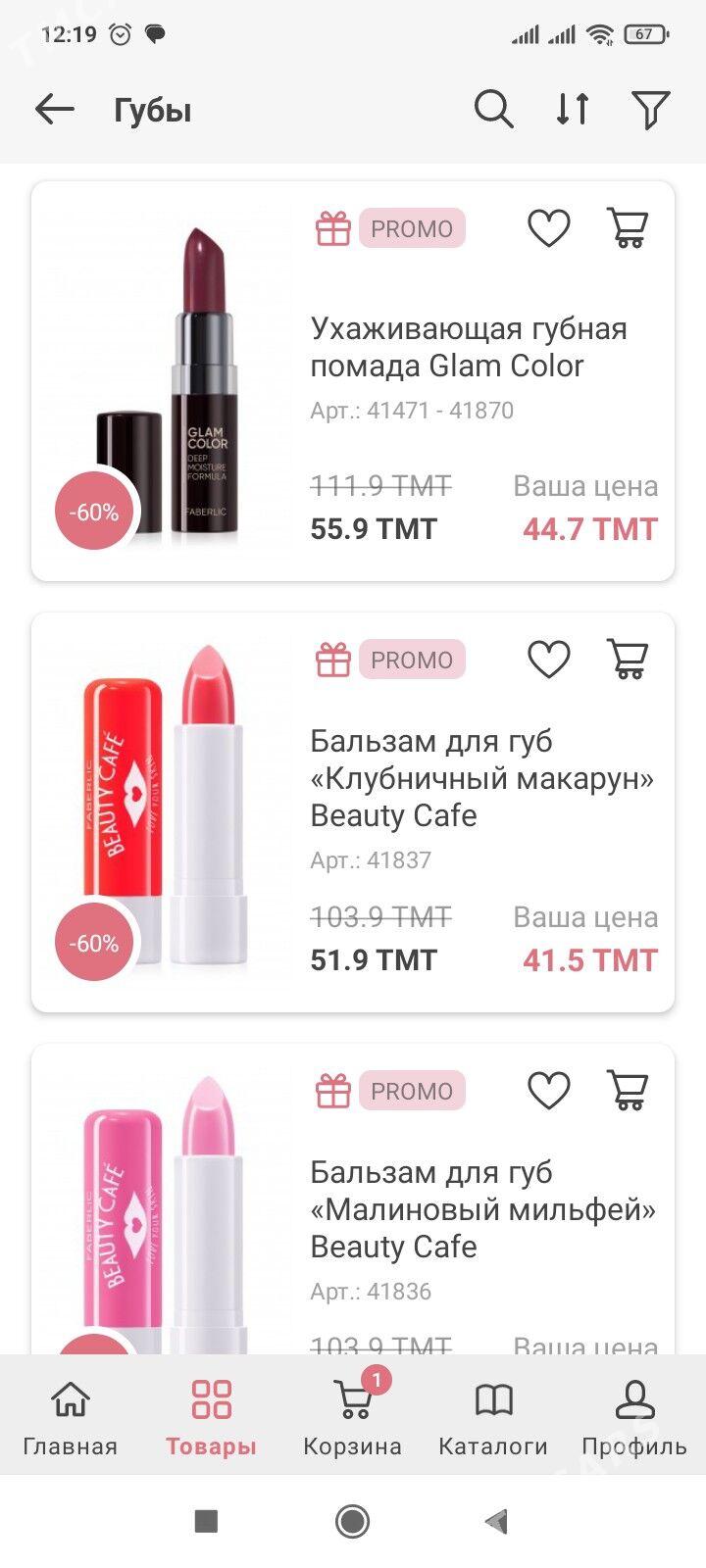Open the «Малиновый мильфей» Beauty Cafe card
The image size is (706, 1568).
tap(482, 1209)
